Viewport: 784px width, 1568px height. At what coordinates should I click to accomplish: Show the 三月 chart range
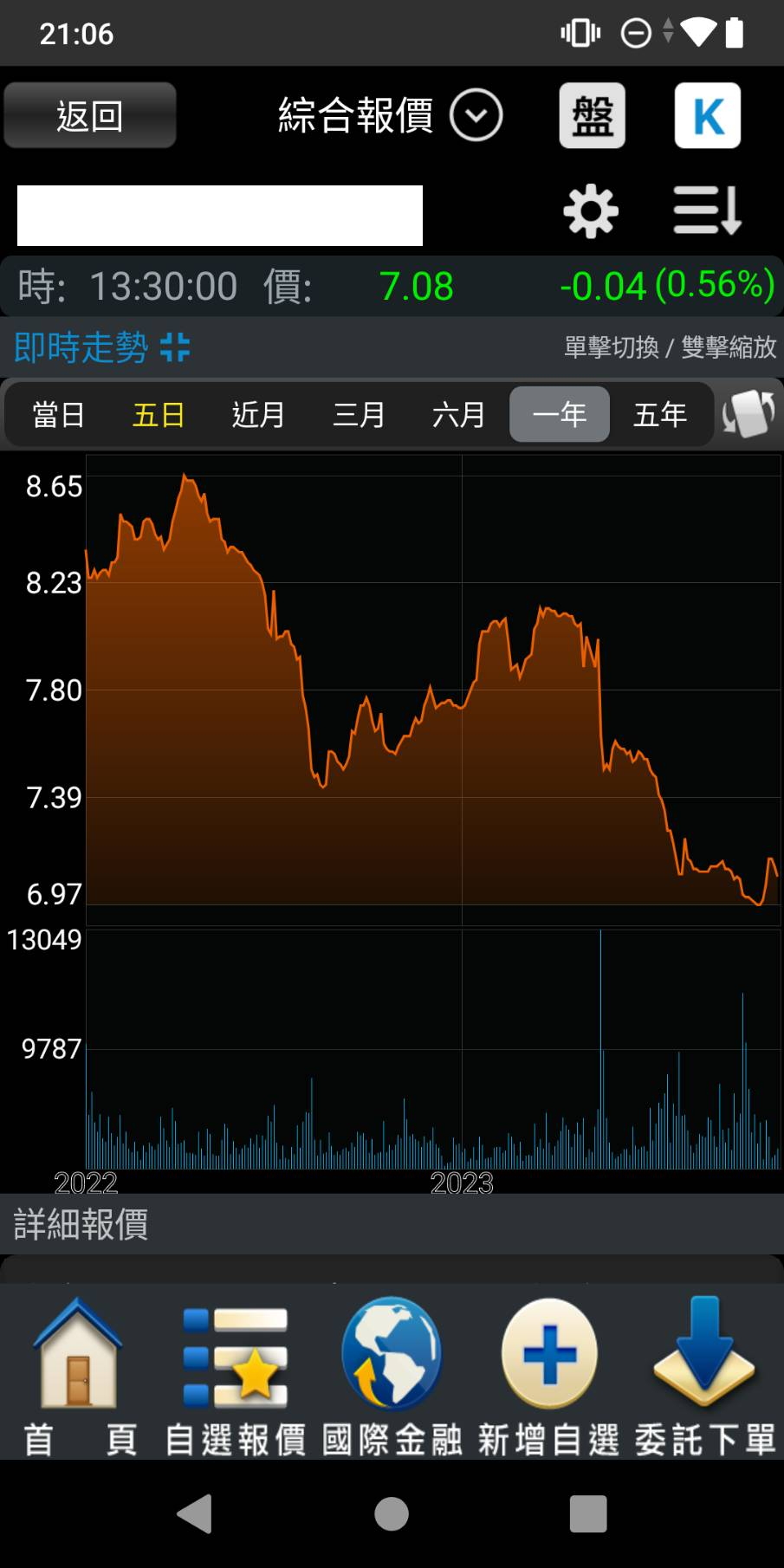[x=359, y=414]
